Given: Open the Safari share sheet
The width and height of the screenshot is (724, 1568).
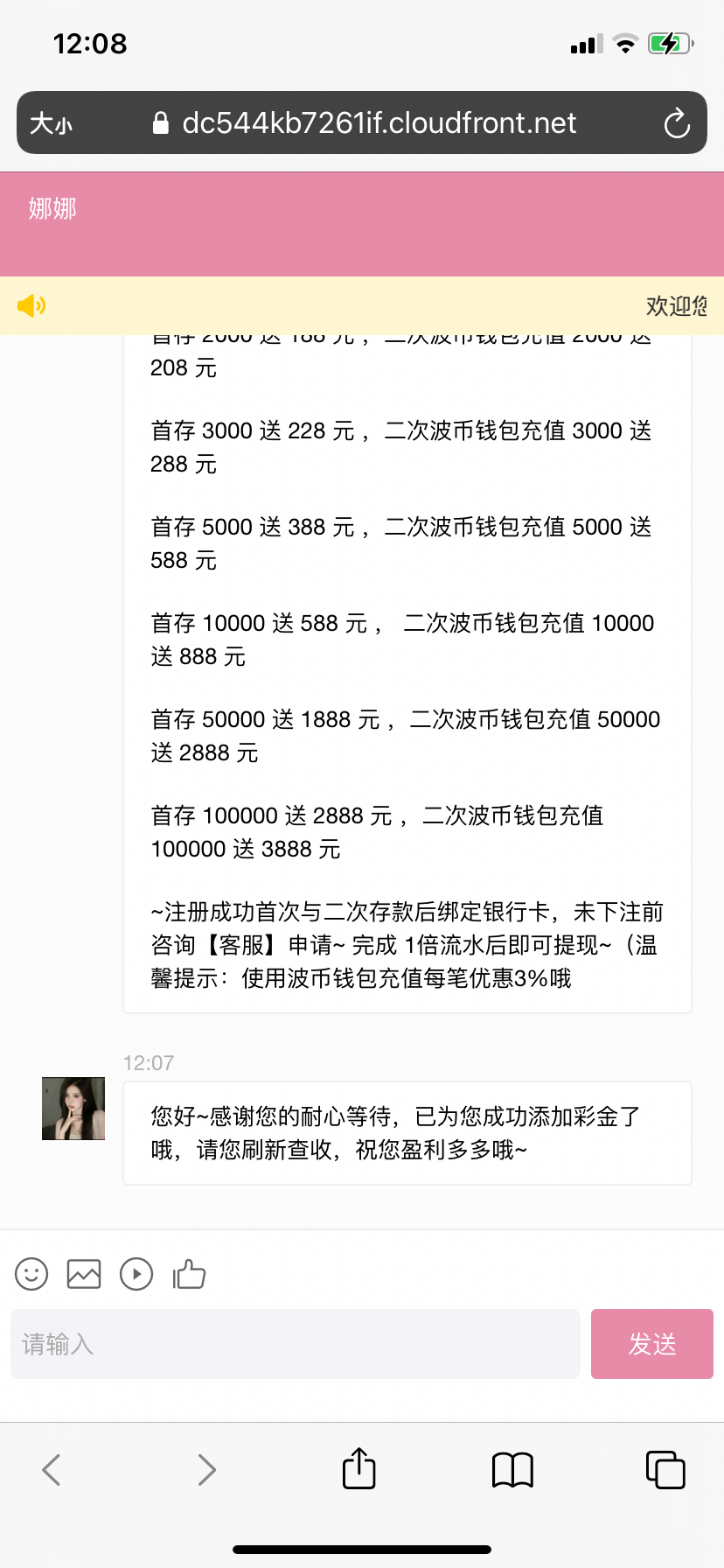Looking at the screenshot, I should pyautogui.click(x=359, y=1468).
